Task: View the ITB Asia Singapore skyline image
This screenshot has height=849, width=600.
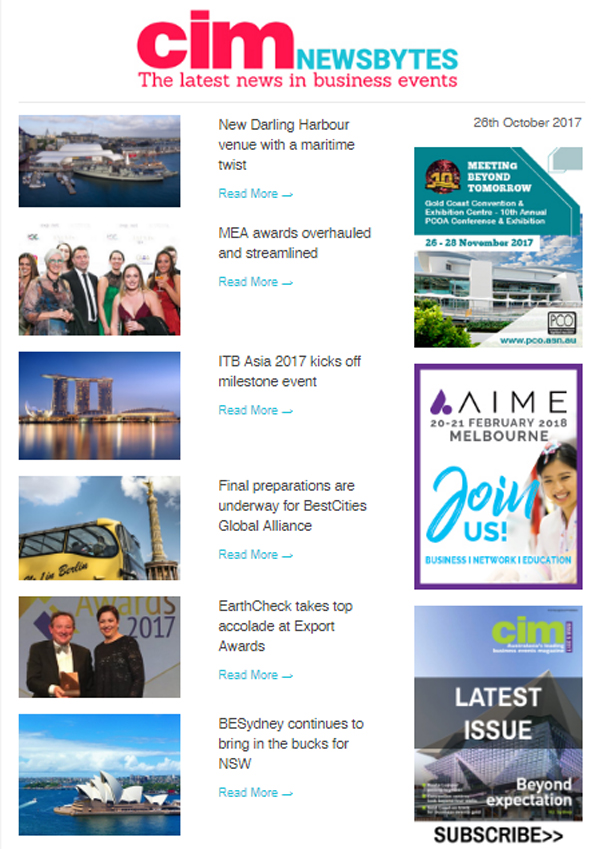Action: pyautogui.click(x=99, y=405)
